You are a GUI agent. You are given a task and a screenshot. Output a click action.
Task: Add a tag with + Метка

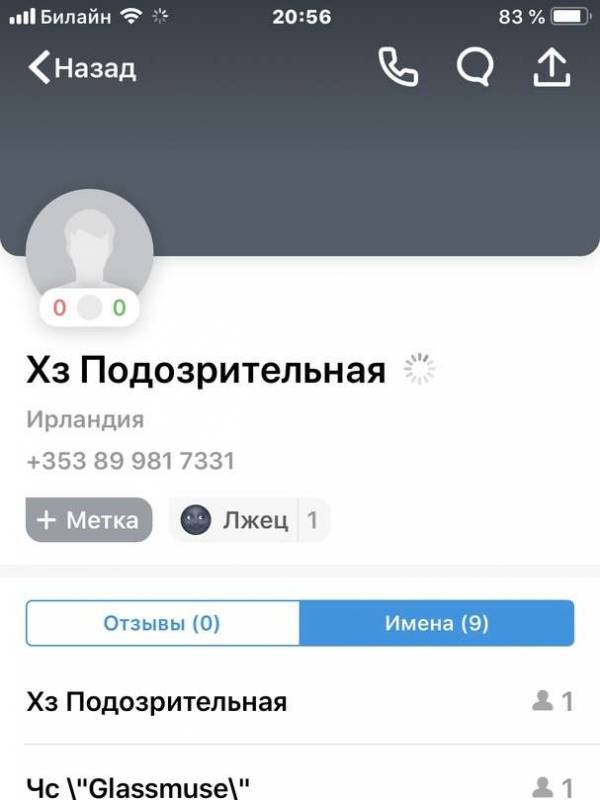pyautogui.click(x=89, y=520)
